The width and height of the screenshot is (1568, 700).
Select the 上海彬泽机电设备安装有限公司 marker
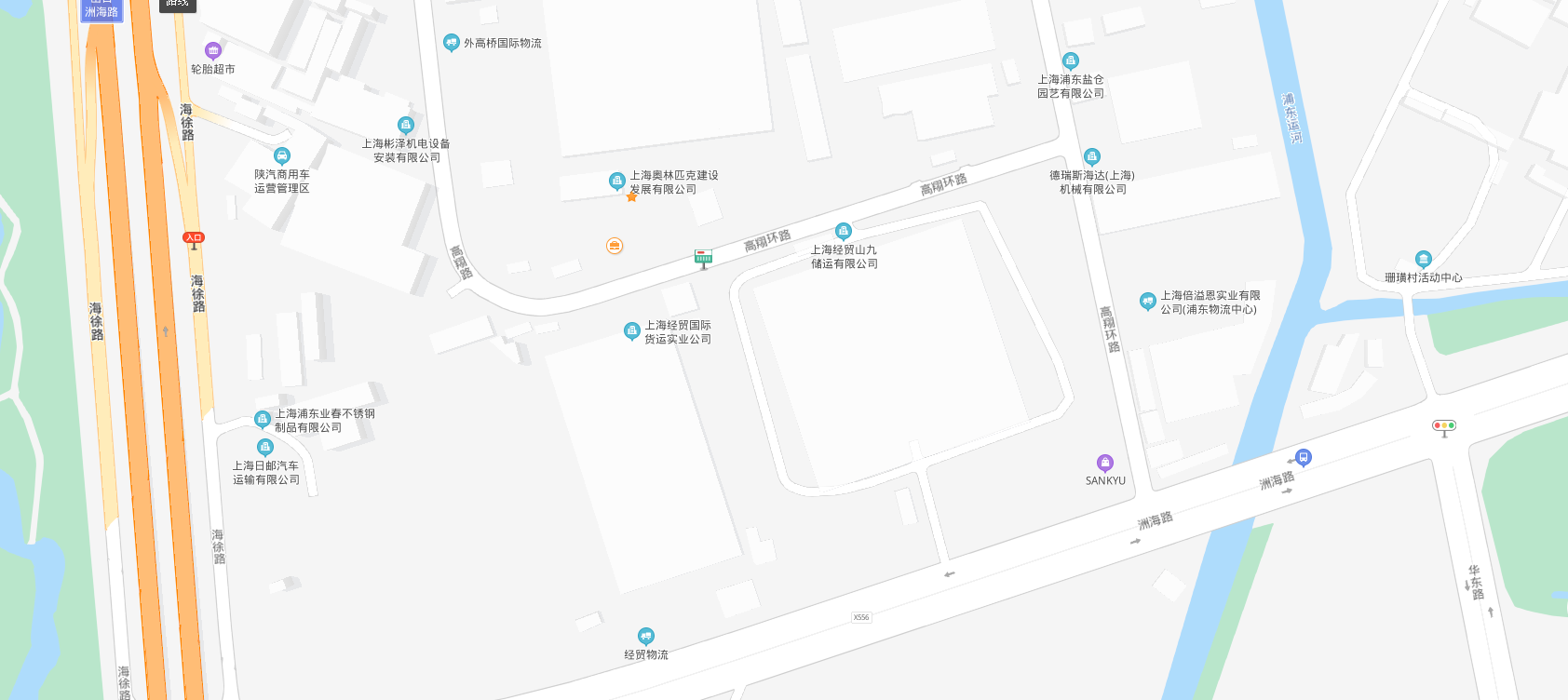(405, 125)
